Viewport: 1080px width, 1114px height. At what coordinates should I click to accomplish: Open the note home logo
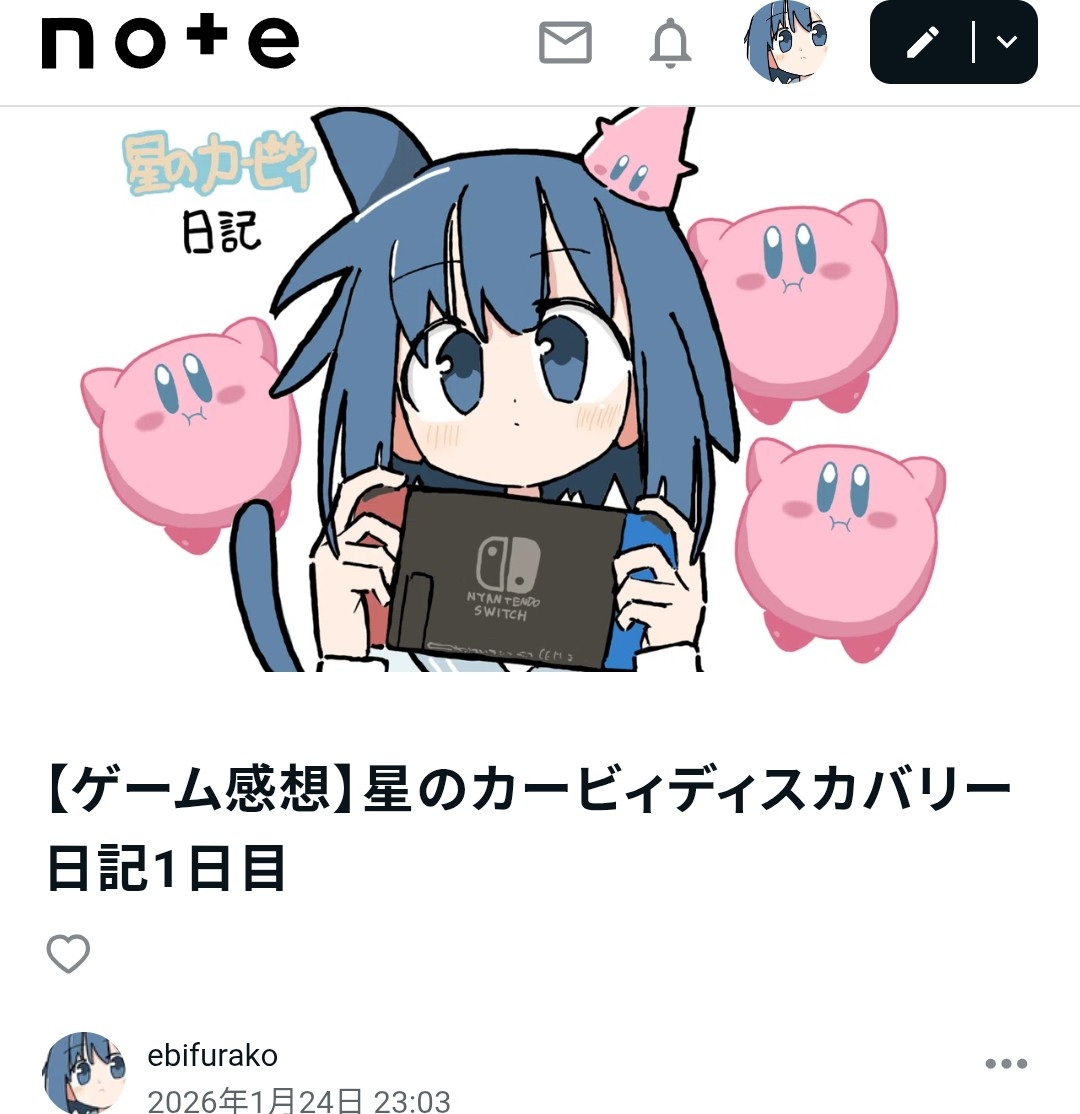[x=170, y=44]
